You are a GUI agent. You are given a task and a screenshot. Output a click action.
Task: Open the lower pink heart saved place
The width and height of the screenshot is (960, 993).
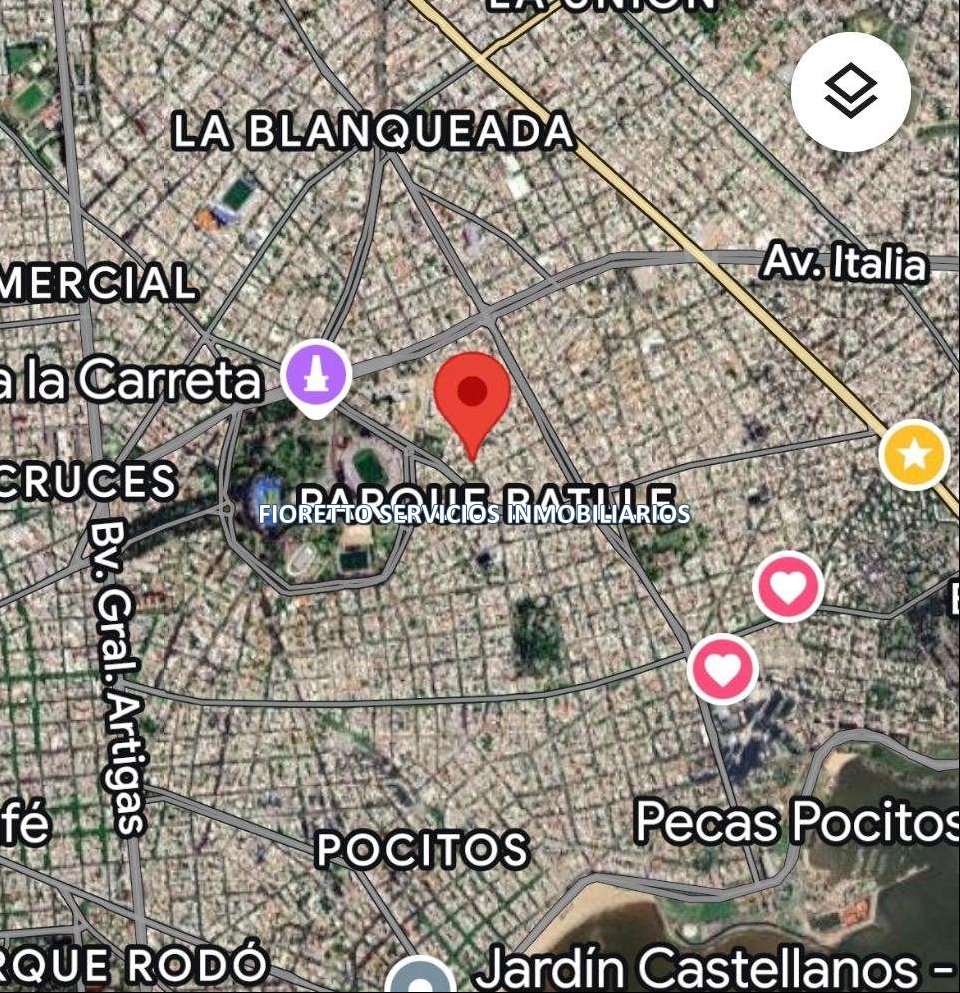click(722, 667)
